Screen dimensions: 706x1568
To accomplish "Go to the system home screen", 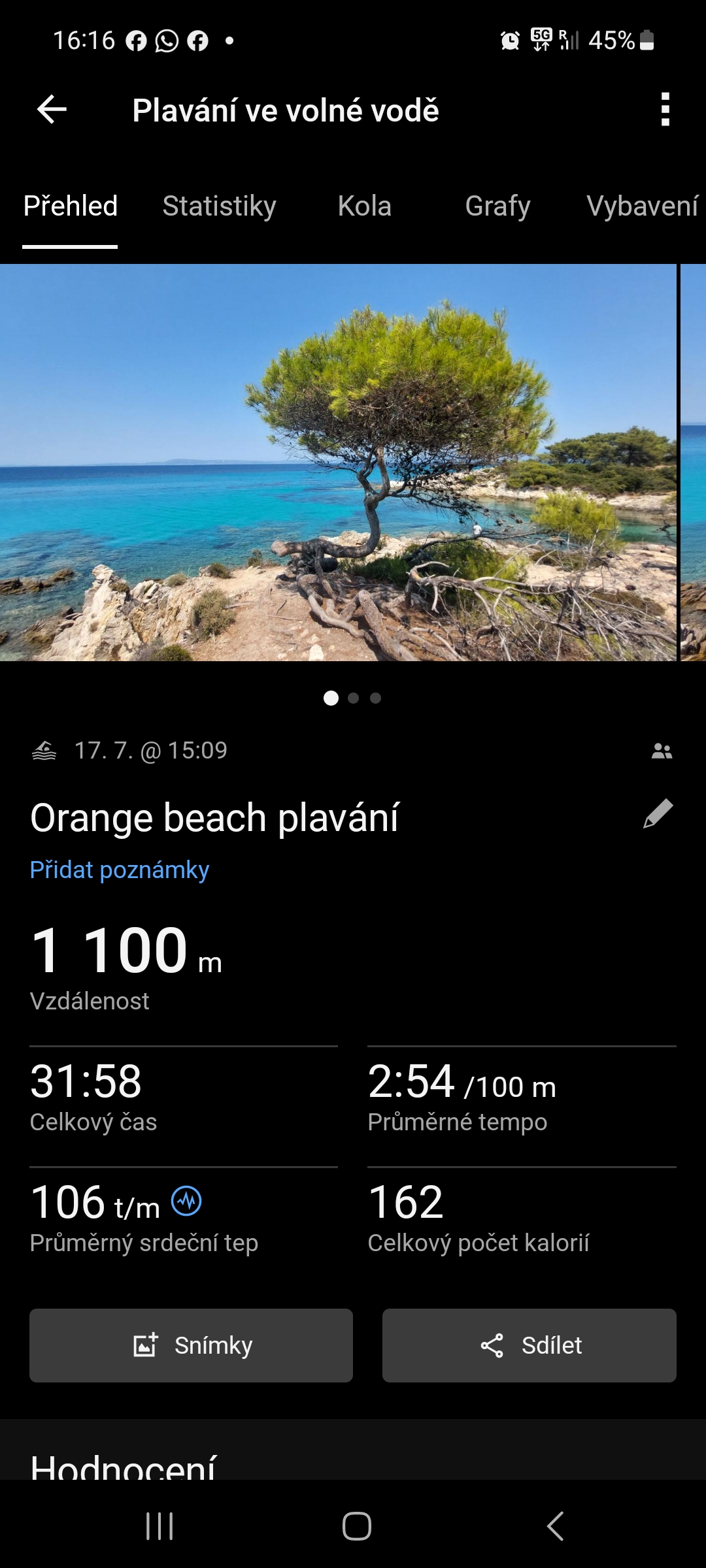I will tap(356, 1526).
